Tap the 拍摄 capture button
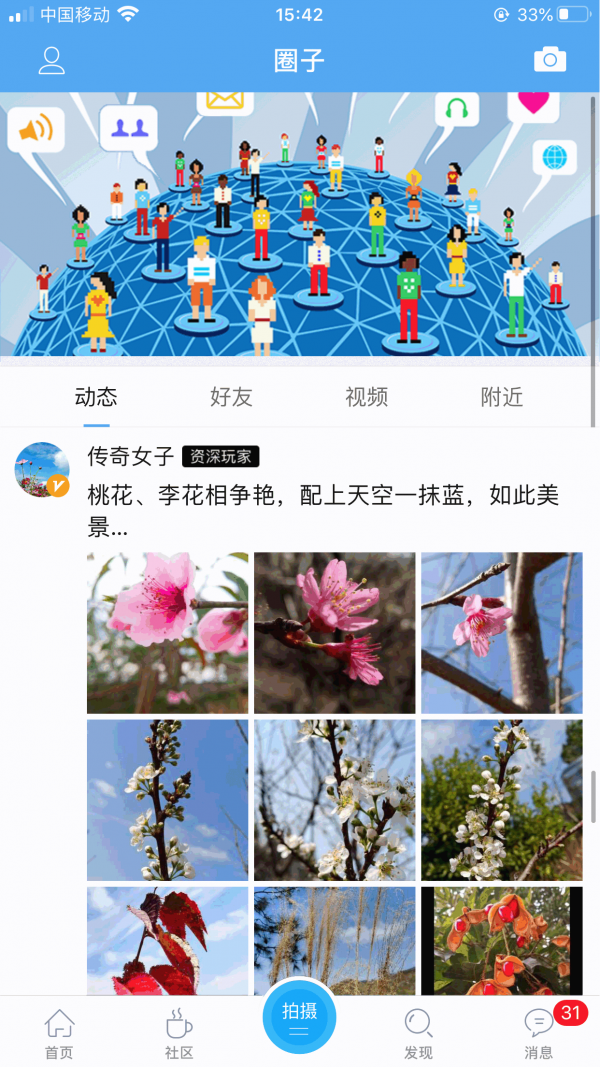Screen dimensions: 600x1067 (299, 1016)
